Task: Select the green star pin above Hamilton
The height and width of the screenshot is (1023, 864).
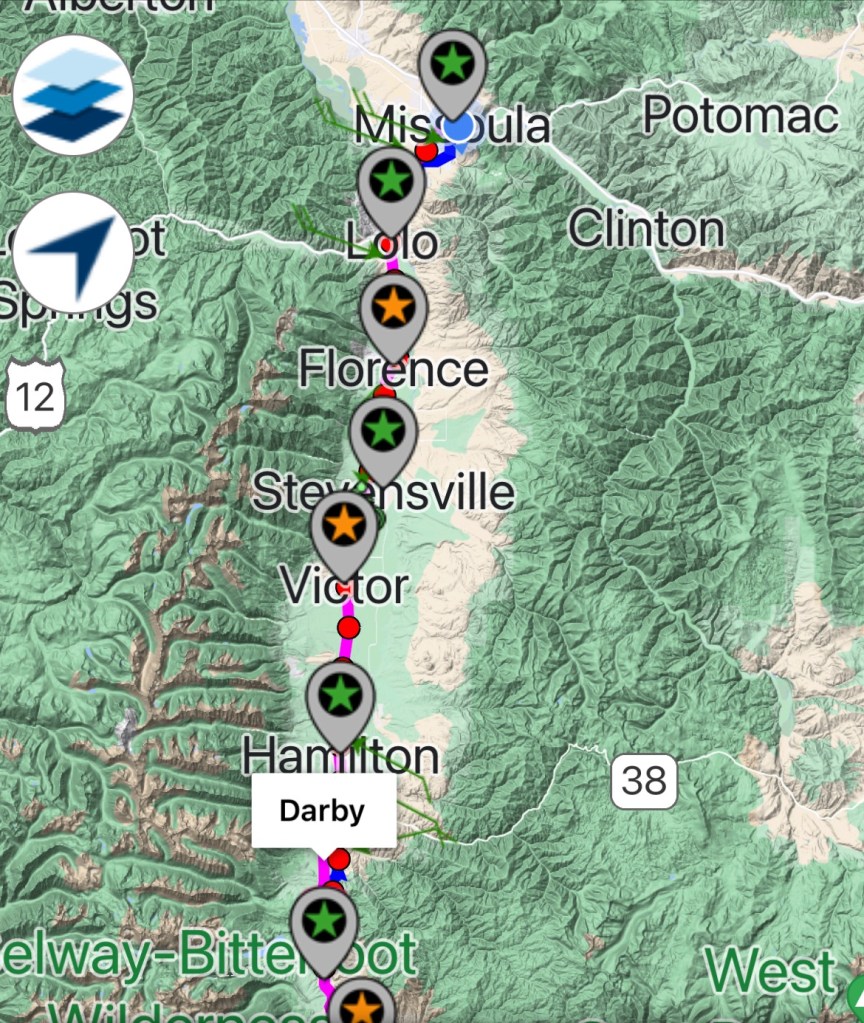Action: (x=340, y=693)
